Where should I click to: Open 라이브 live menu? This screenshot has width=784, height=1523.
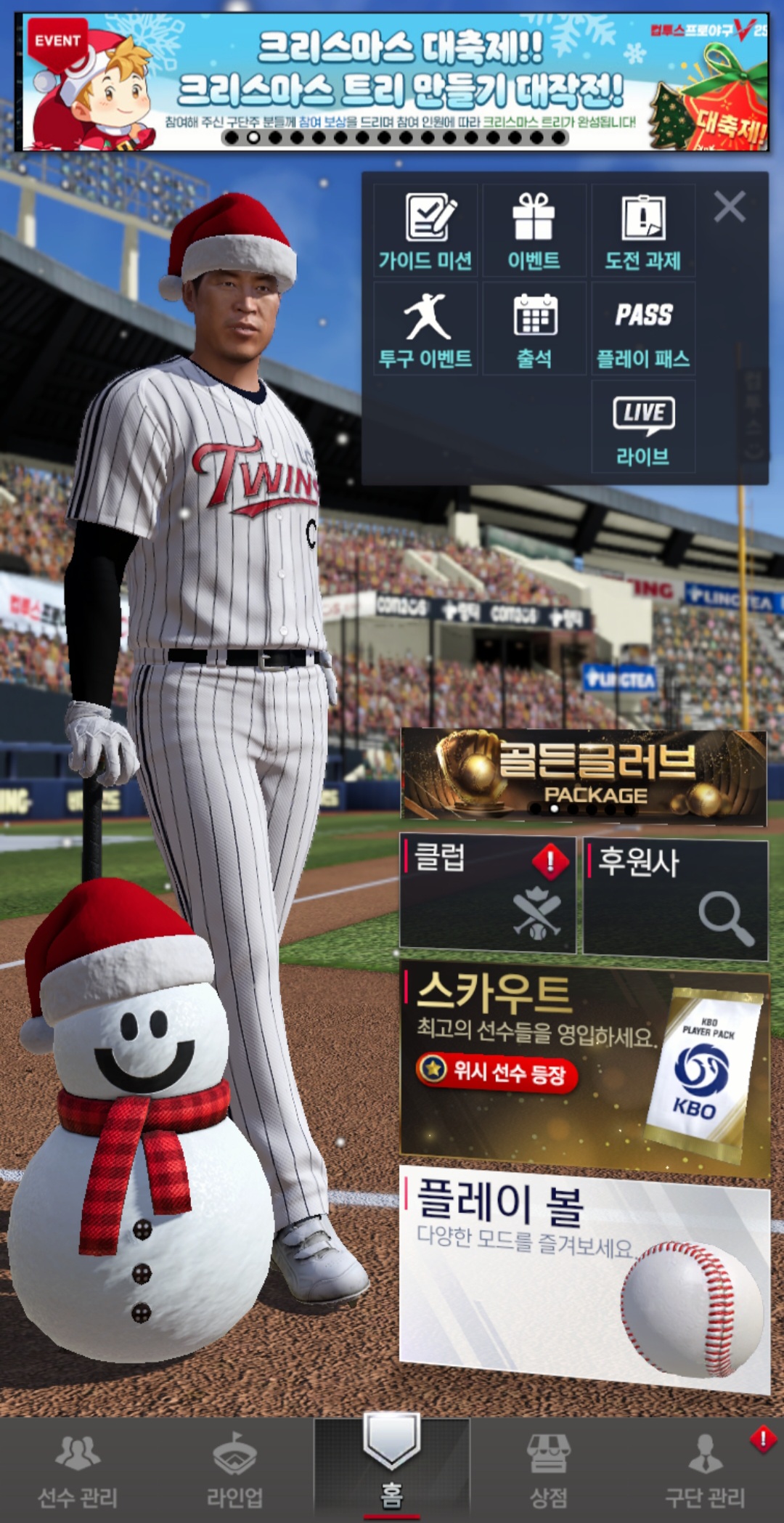pos(643,427)
